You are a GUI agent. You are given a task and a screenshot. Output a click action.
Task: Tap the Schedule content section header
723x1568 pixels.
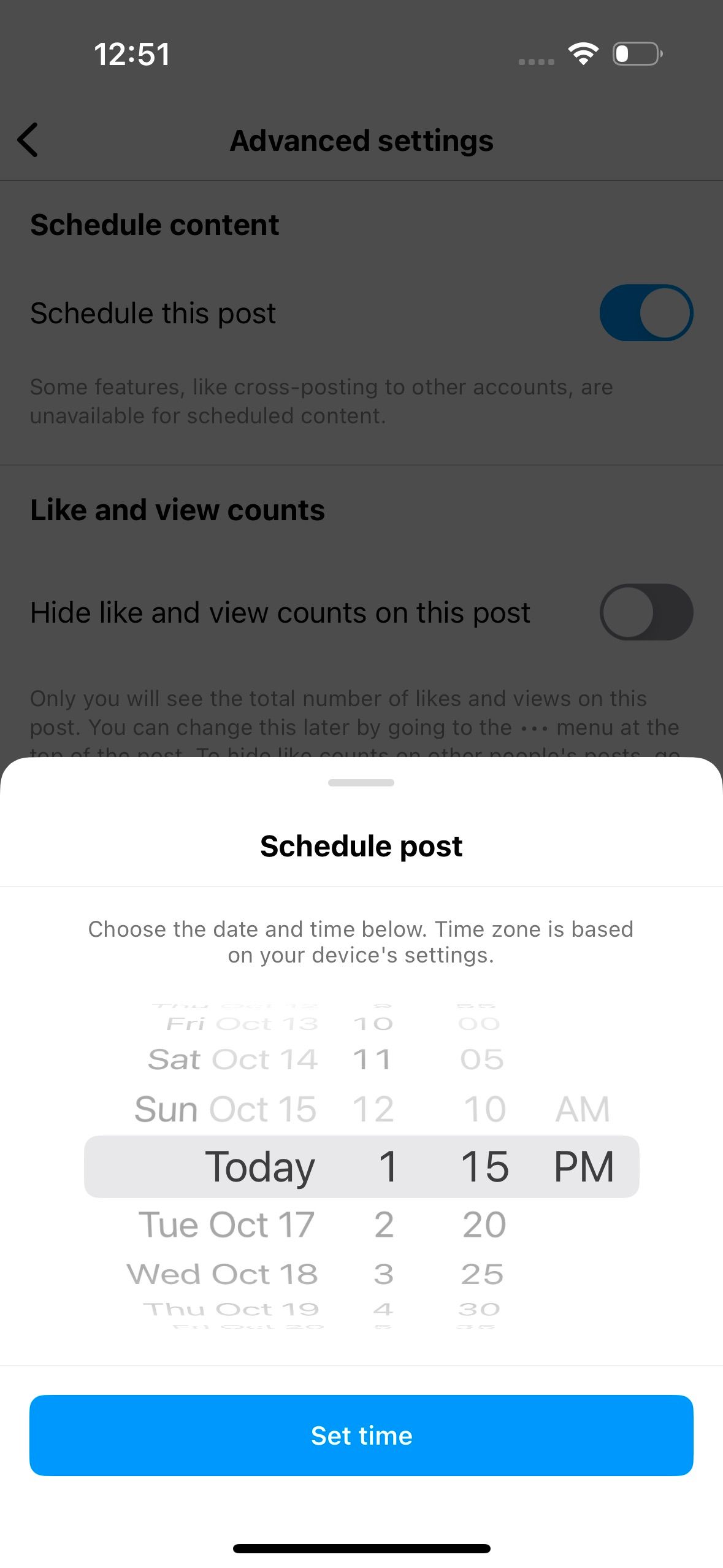point(154,225)
